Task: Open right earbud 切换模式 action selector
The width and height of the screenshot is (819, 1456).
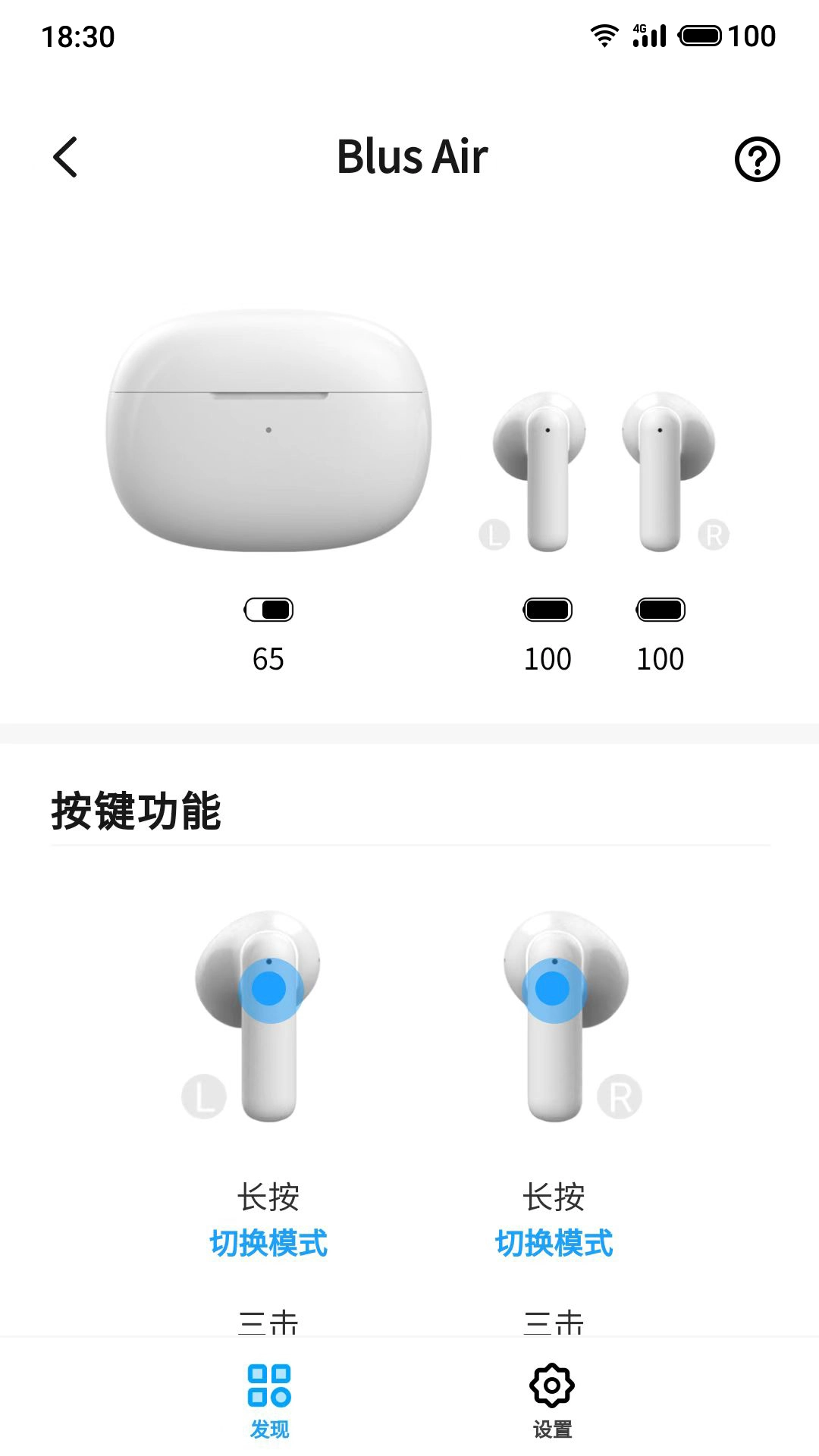Action: click(555, 1242)
